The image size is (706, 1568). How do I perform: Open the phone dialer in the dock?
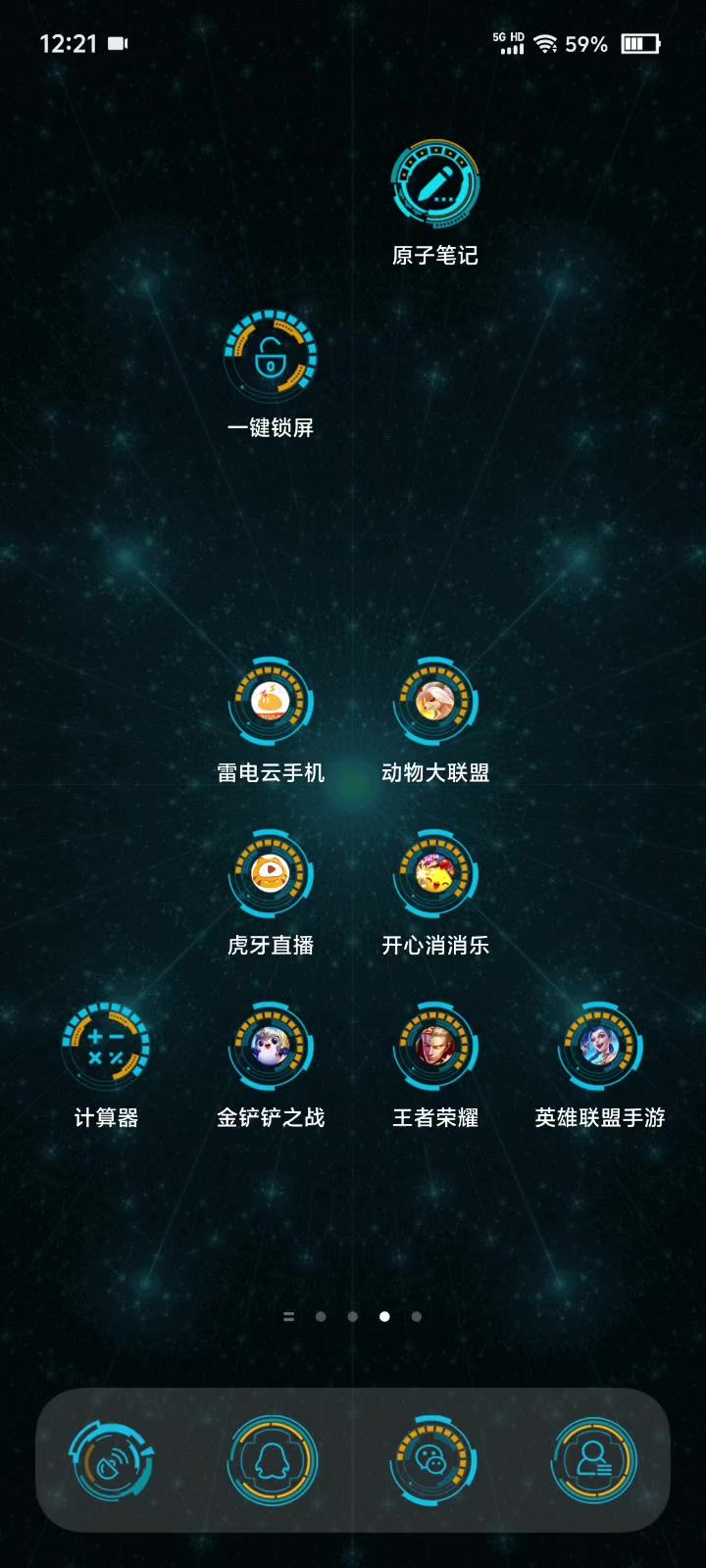(111, 1460)
